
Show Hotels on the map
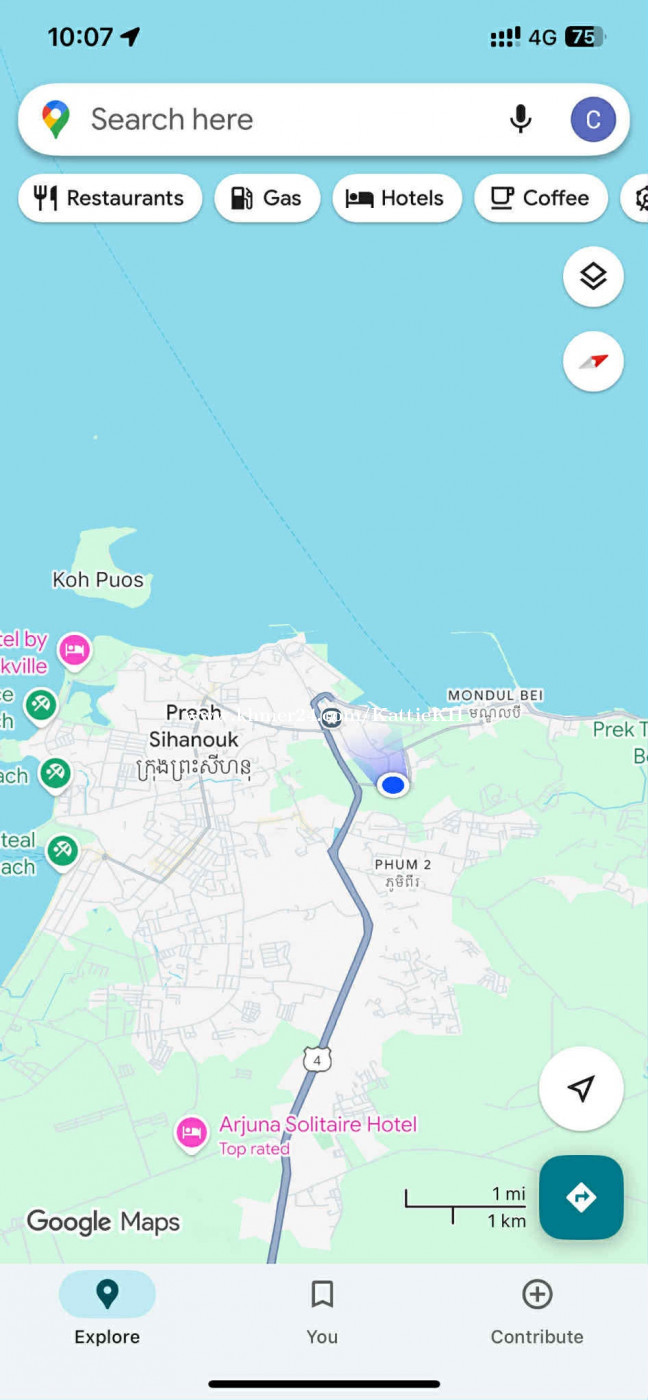pos(397,198)
